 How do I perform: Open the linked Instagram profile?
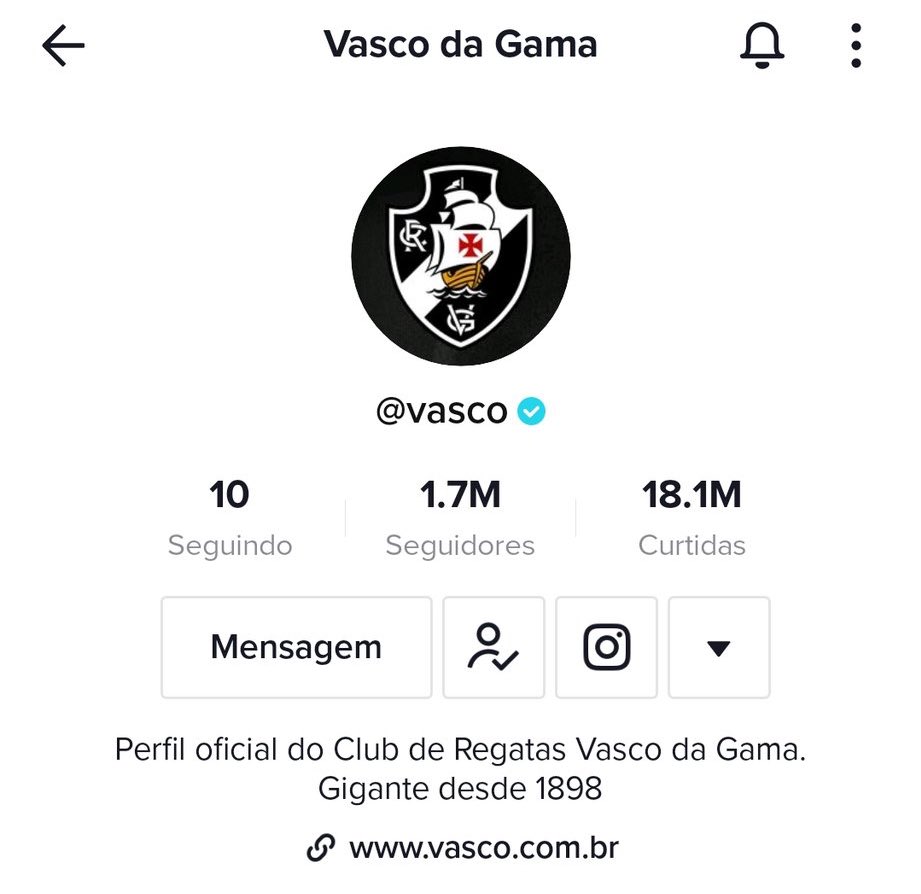606,647
